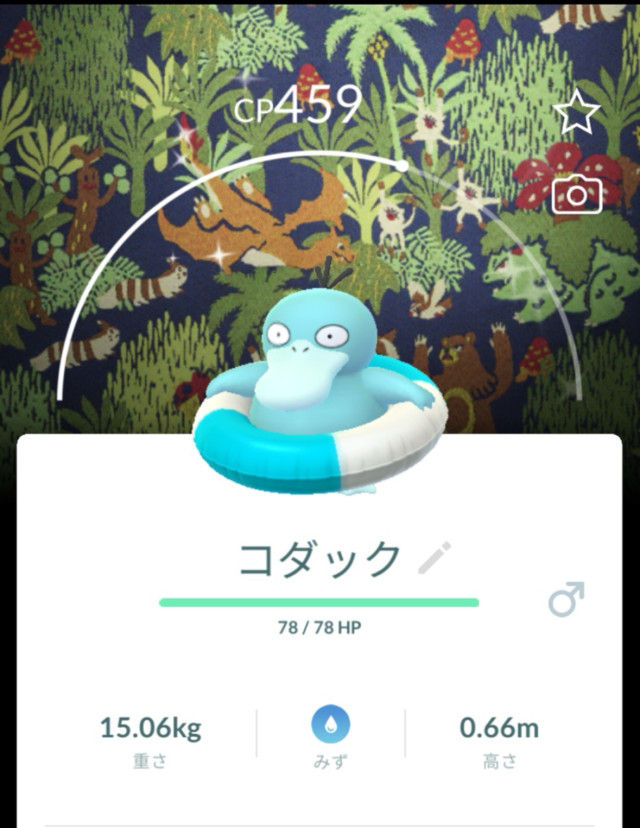Mark this Pokémon as favorite with the star
The image size is (640, 828).
577,116
